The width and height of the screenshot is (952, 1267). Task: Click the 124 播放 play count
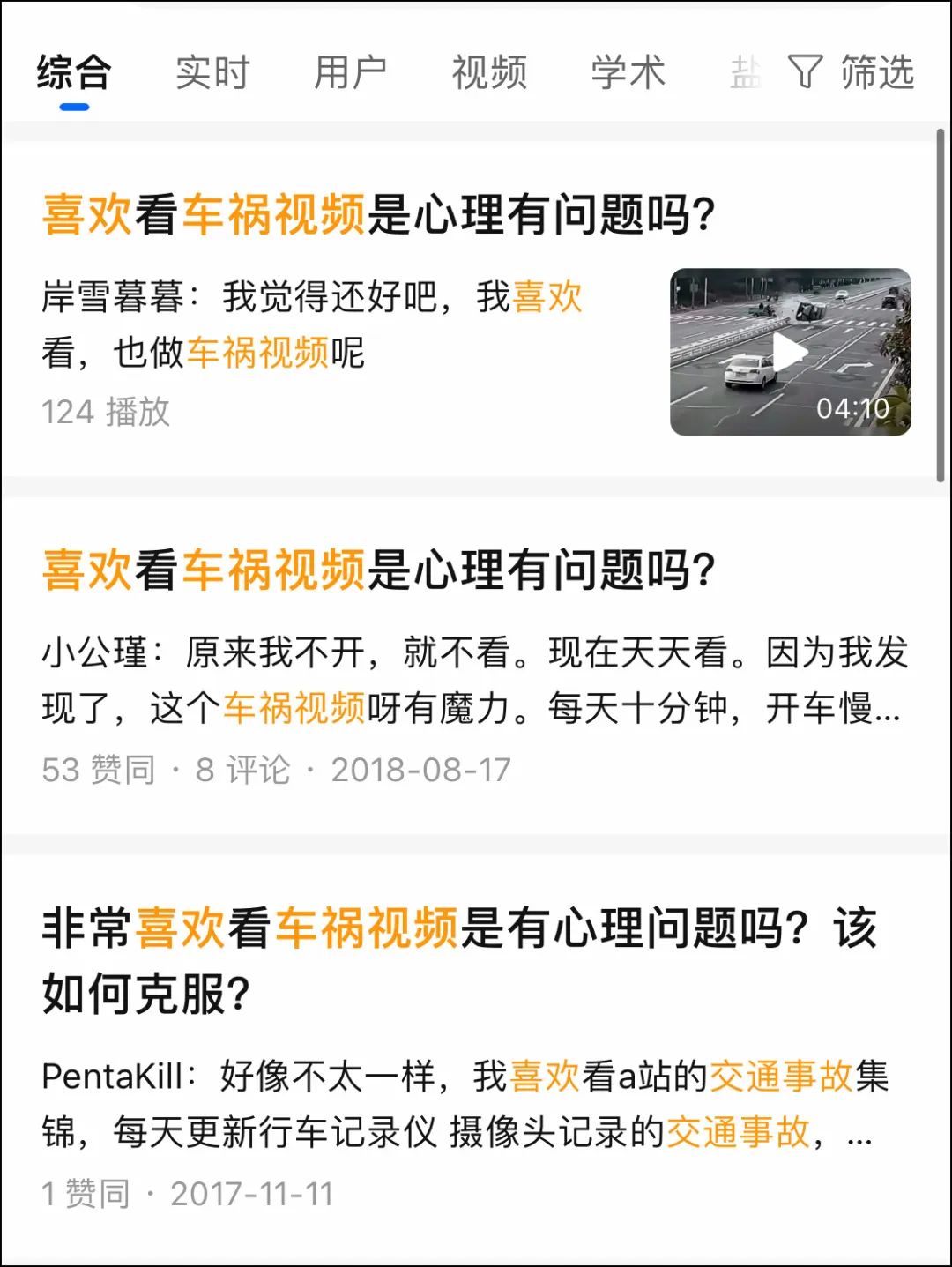[107, 409]
